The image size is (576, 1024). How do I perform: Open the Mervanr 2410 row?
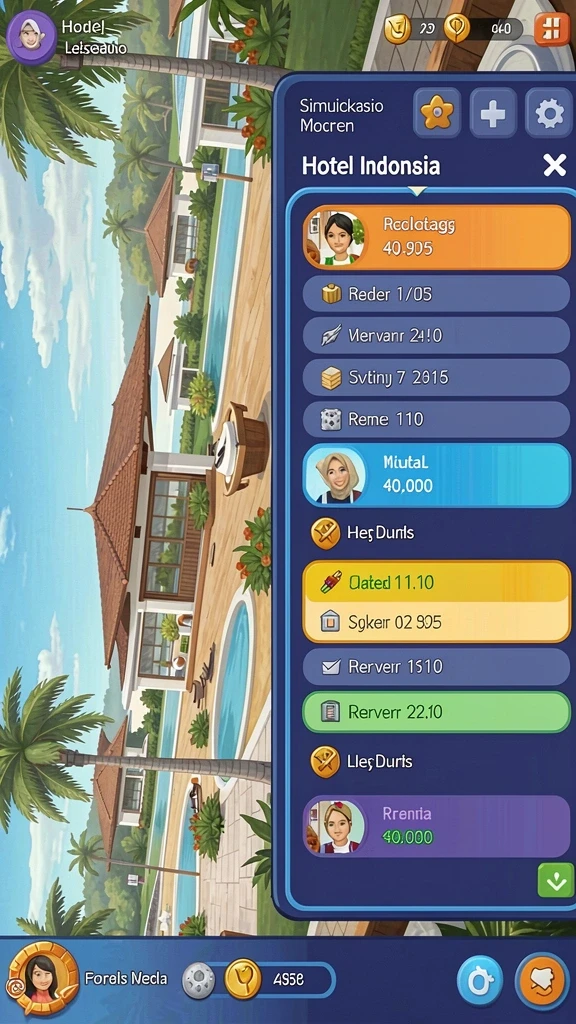436,336
